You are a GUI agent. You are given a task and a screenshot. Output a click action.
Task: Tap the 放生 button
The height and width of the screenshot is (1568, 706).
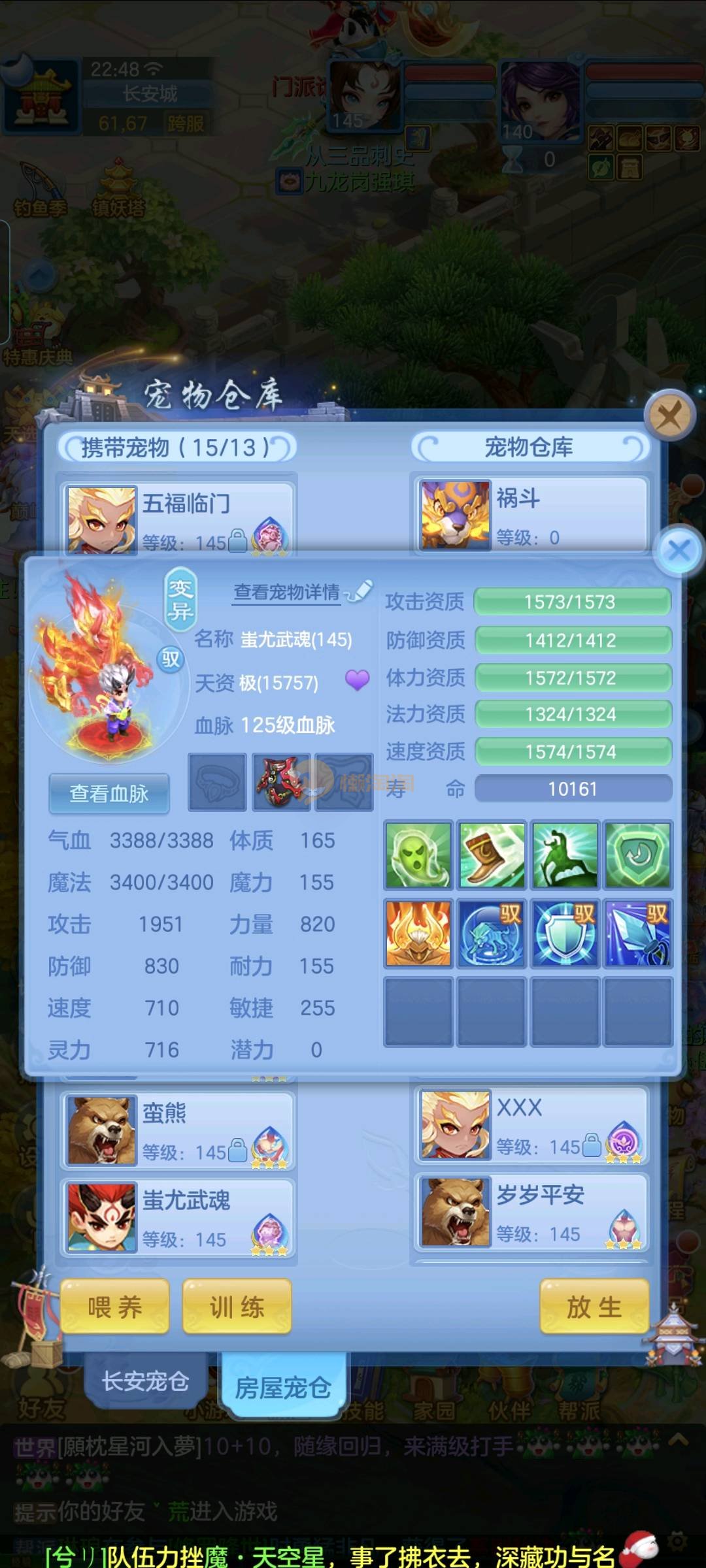tap(594, 1307)
